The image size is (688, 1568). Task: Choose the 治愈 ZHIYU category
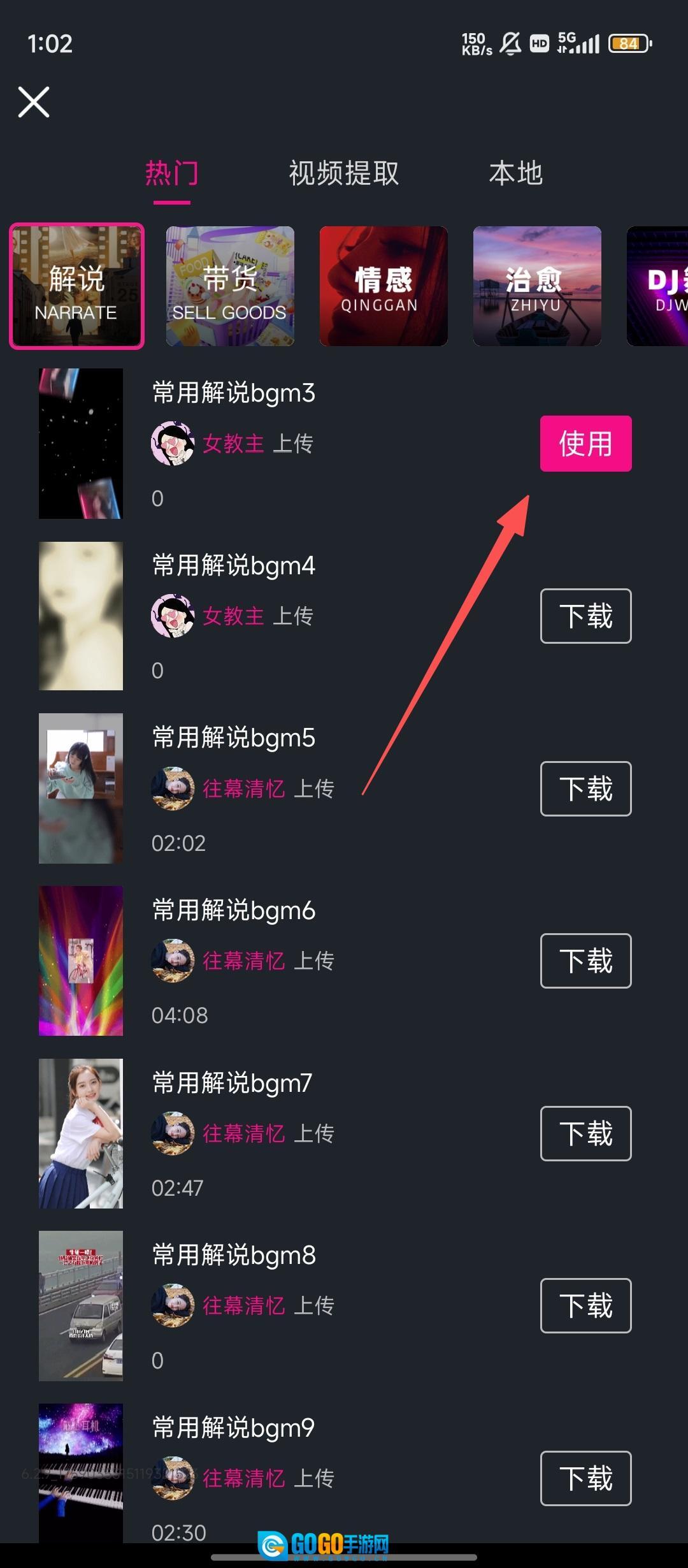536,286
